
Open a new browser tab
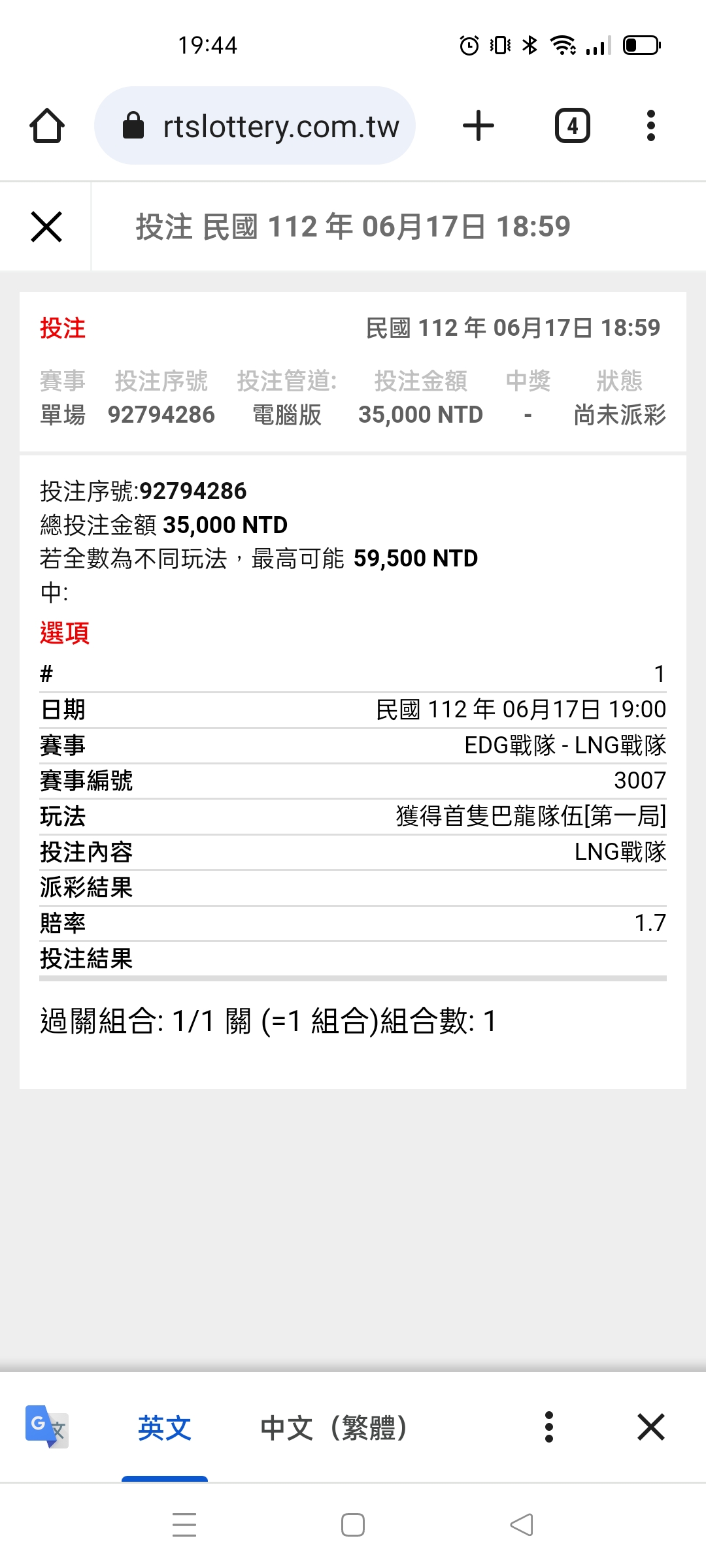pyautogui.click(x=479, y=125)
